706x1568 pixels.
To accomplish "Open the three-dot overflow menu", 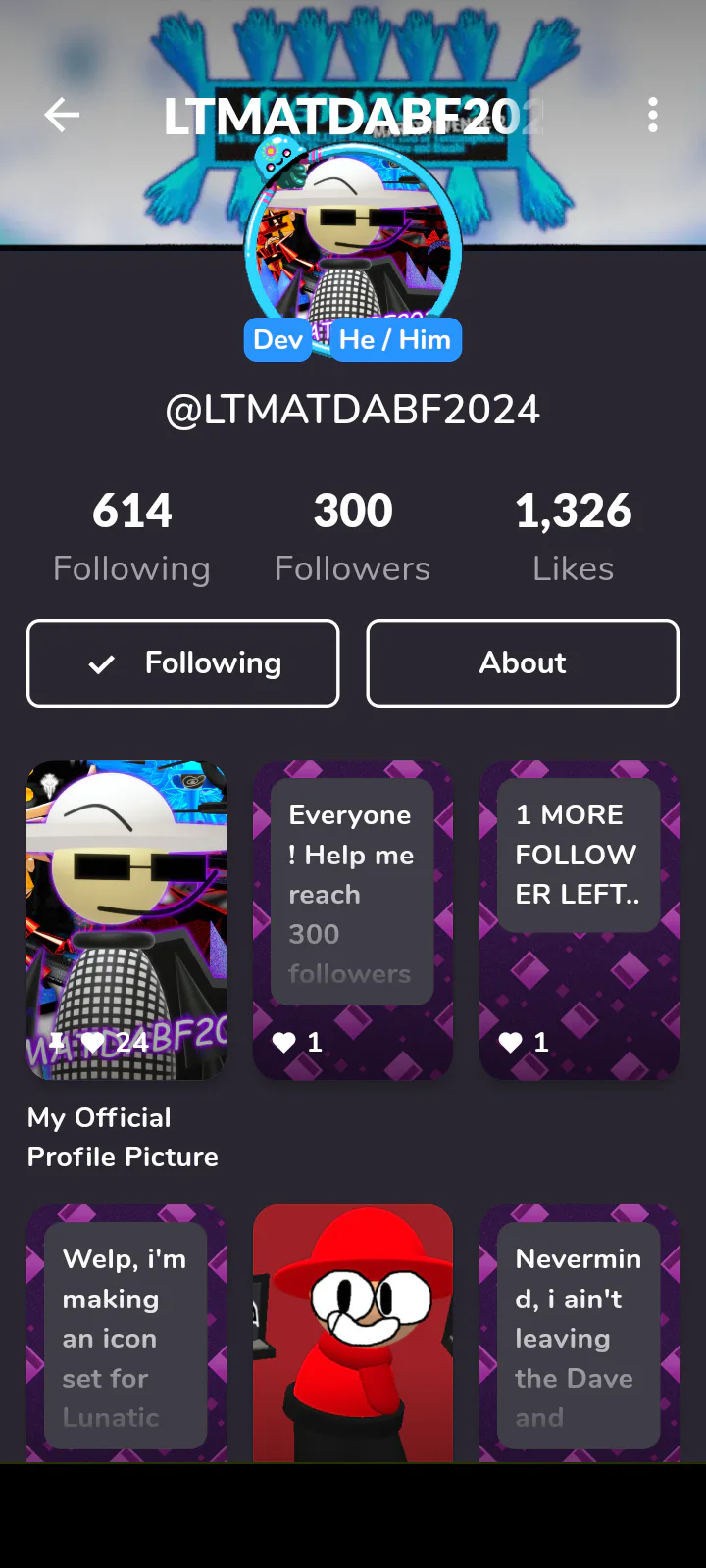I will tap(653, 116).
